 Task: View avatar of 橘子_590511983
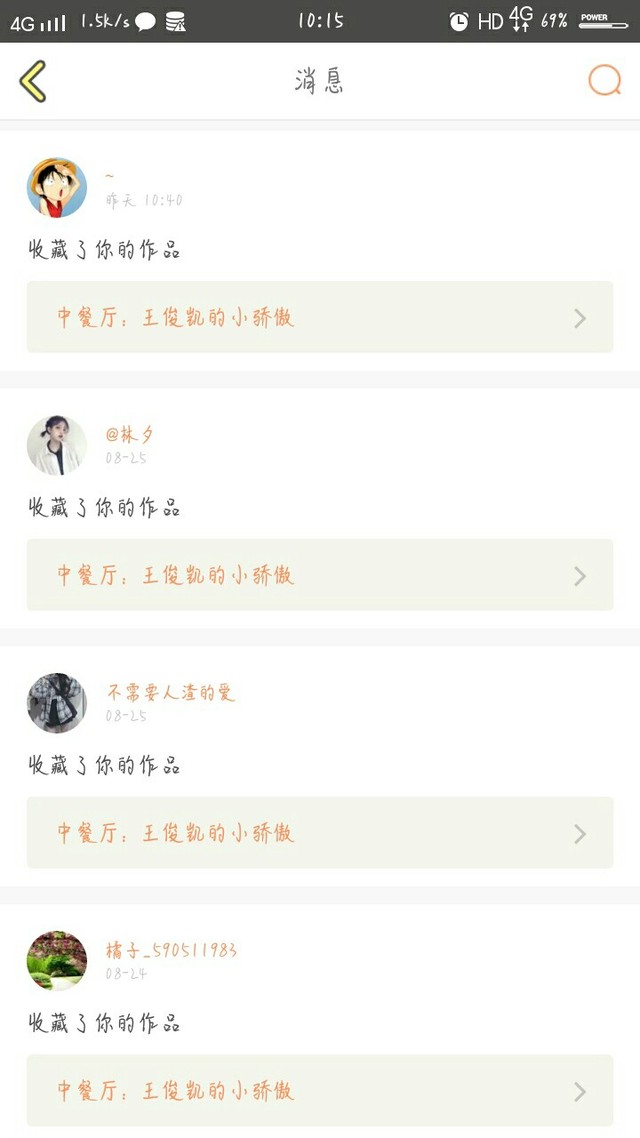[x=57, y=961]
